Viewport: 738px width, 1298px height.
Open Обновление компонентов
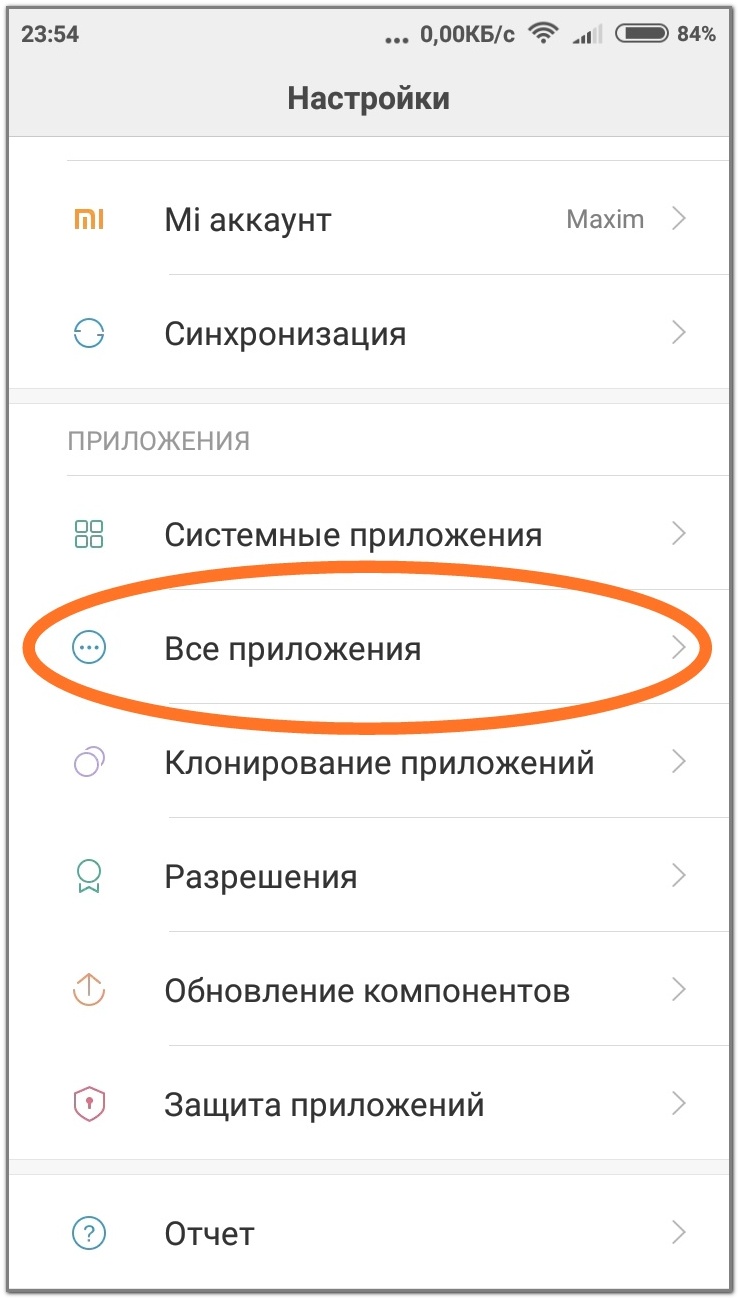click(366, 991)
